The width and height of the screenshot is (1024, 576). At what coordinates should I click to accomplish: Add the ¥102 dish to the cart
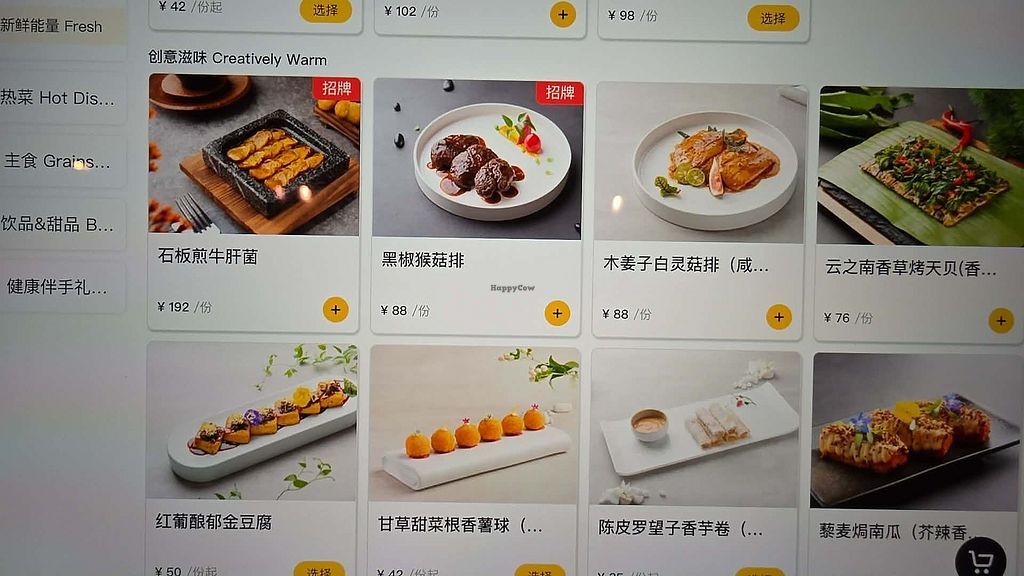click(562, 14)
